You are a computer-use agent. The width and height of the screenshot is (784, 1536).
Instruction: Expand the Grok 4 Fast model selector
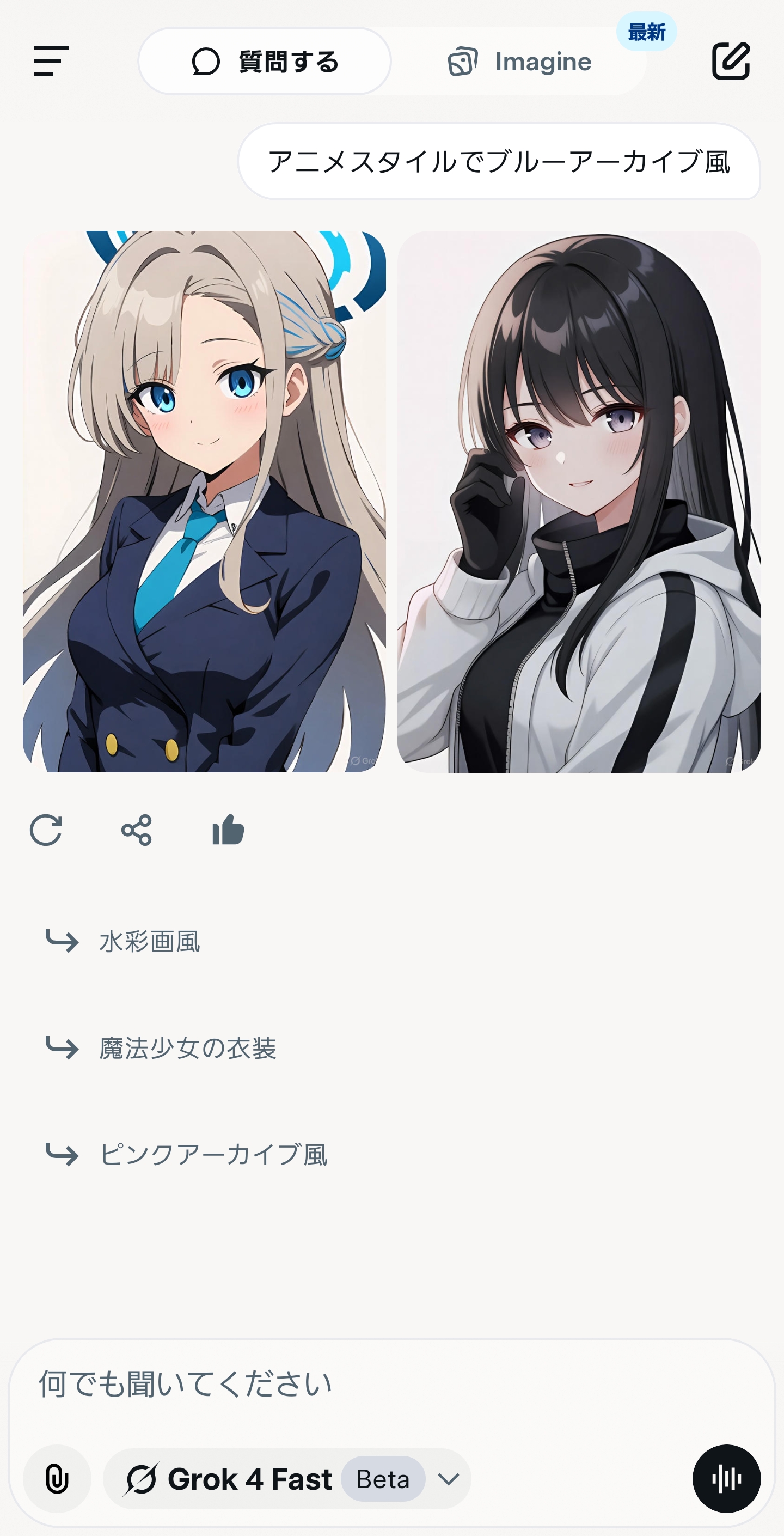click(287, 1479)
